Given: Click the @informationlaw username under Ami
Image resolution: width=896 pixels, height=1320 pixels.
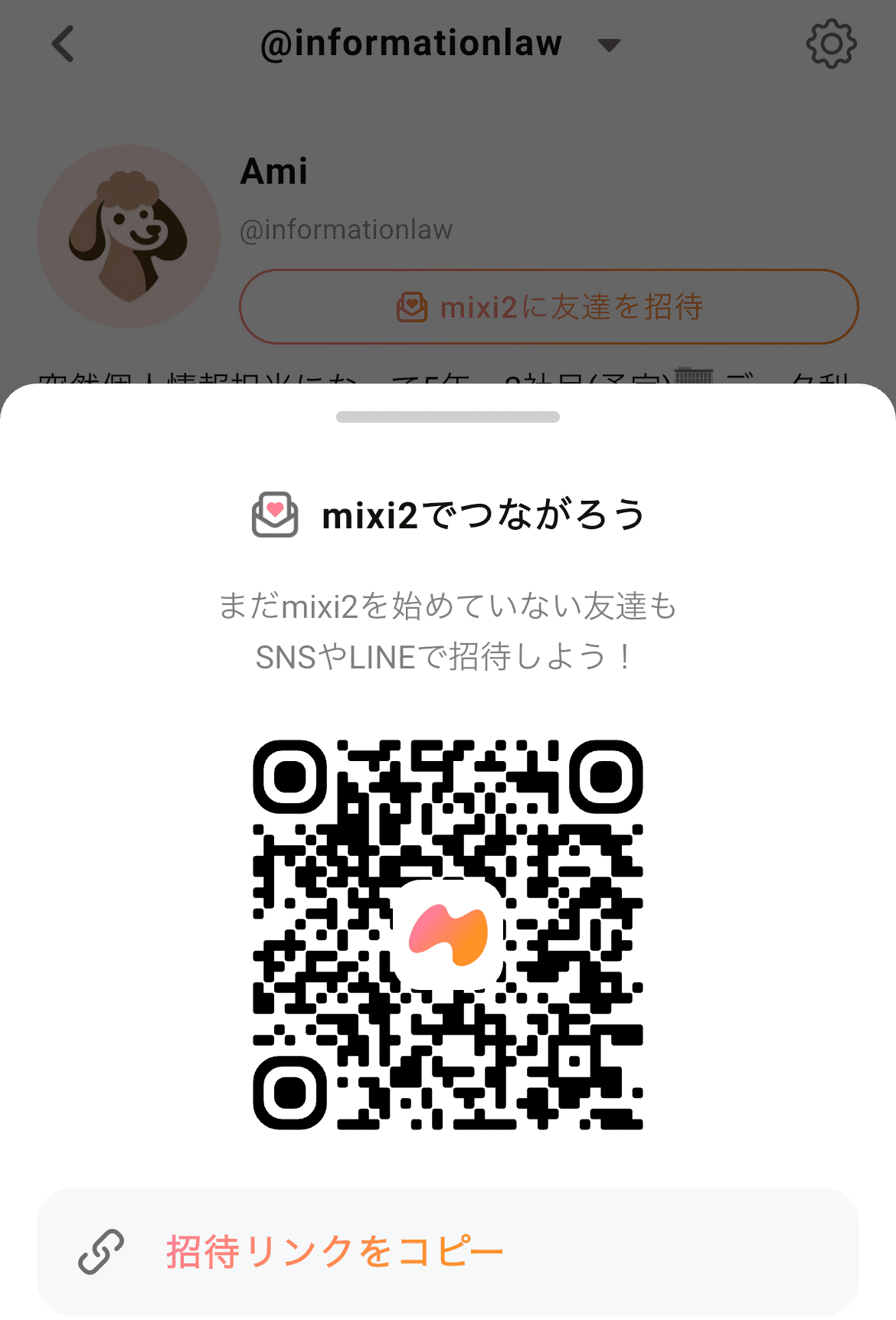Looking at the screenshot, I should coord(346,228).
